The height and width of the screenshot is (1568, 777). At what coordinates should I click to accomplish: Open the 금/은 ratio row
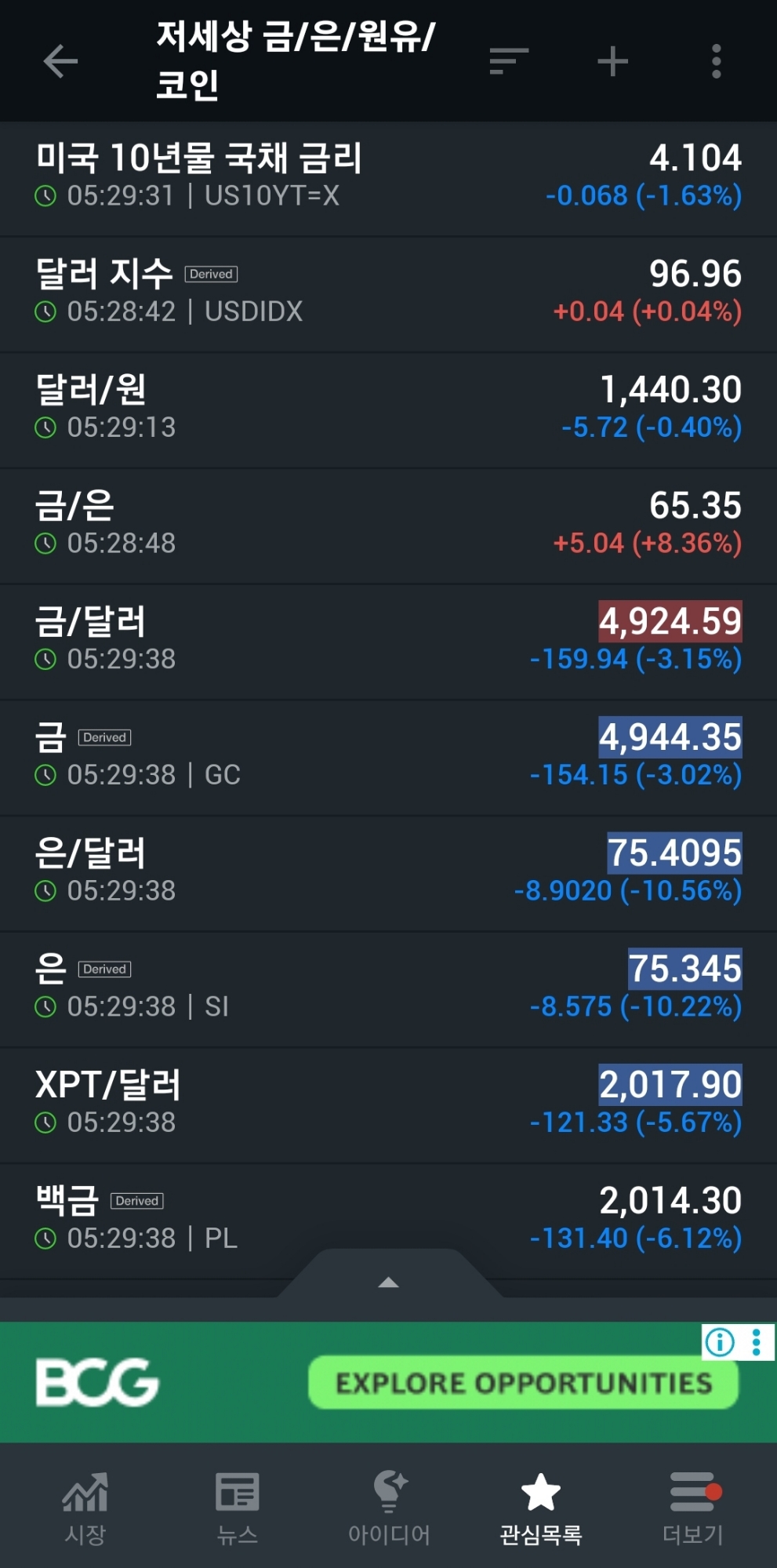pyautogui.click(x=388, y=525)
